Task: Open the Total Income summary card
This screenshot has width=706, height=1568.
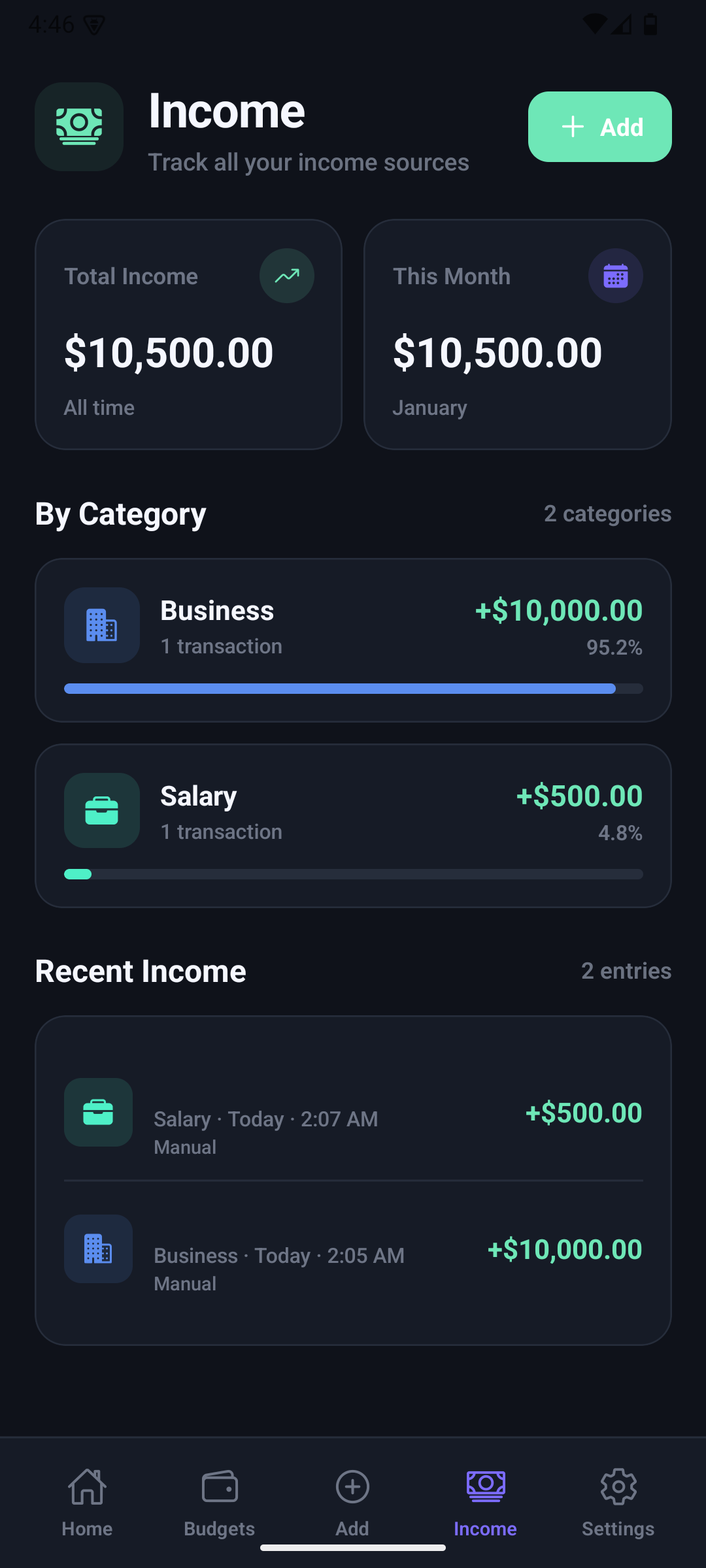Action: click(188, 334)
